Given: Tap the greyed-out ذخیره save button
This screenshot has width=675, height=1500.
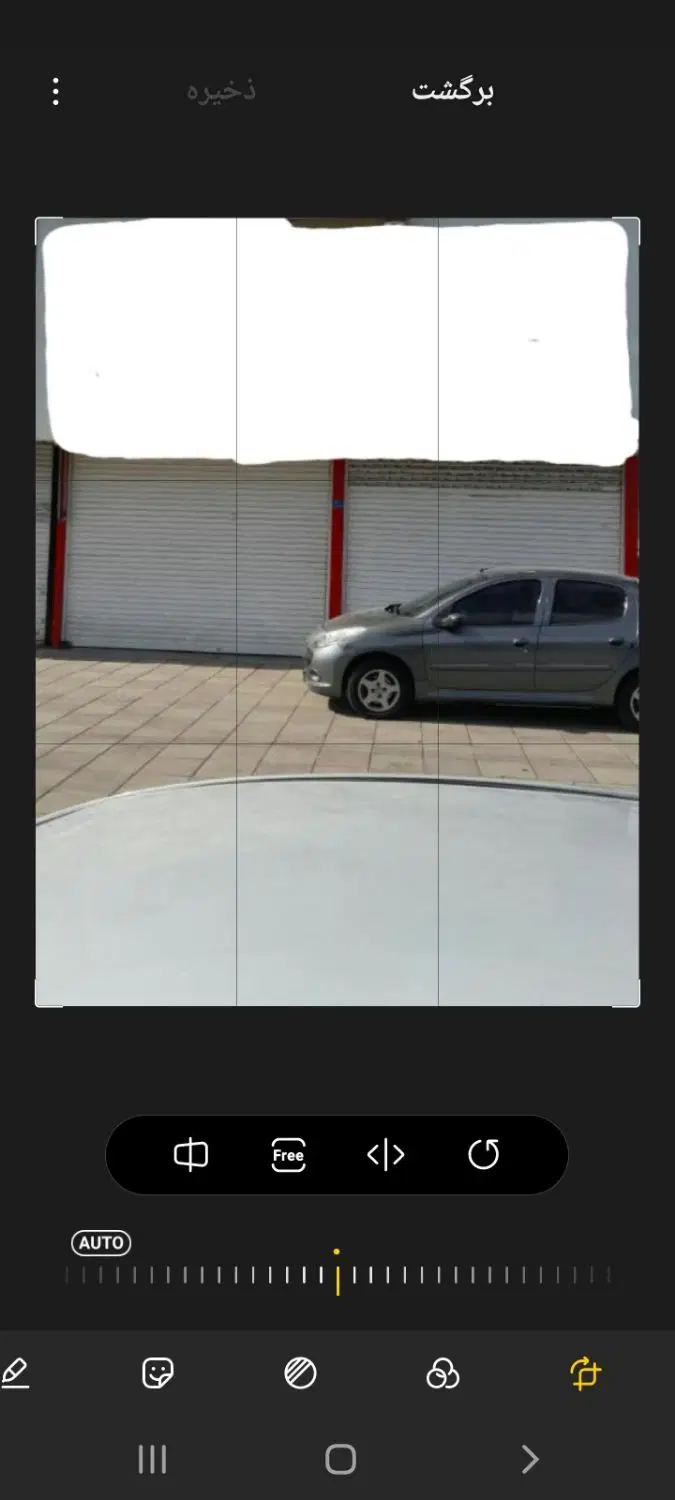Looking at the screenshot, I should [x=221, y=91].
